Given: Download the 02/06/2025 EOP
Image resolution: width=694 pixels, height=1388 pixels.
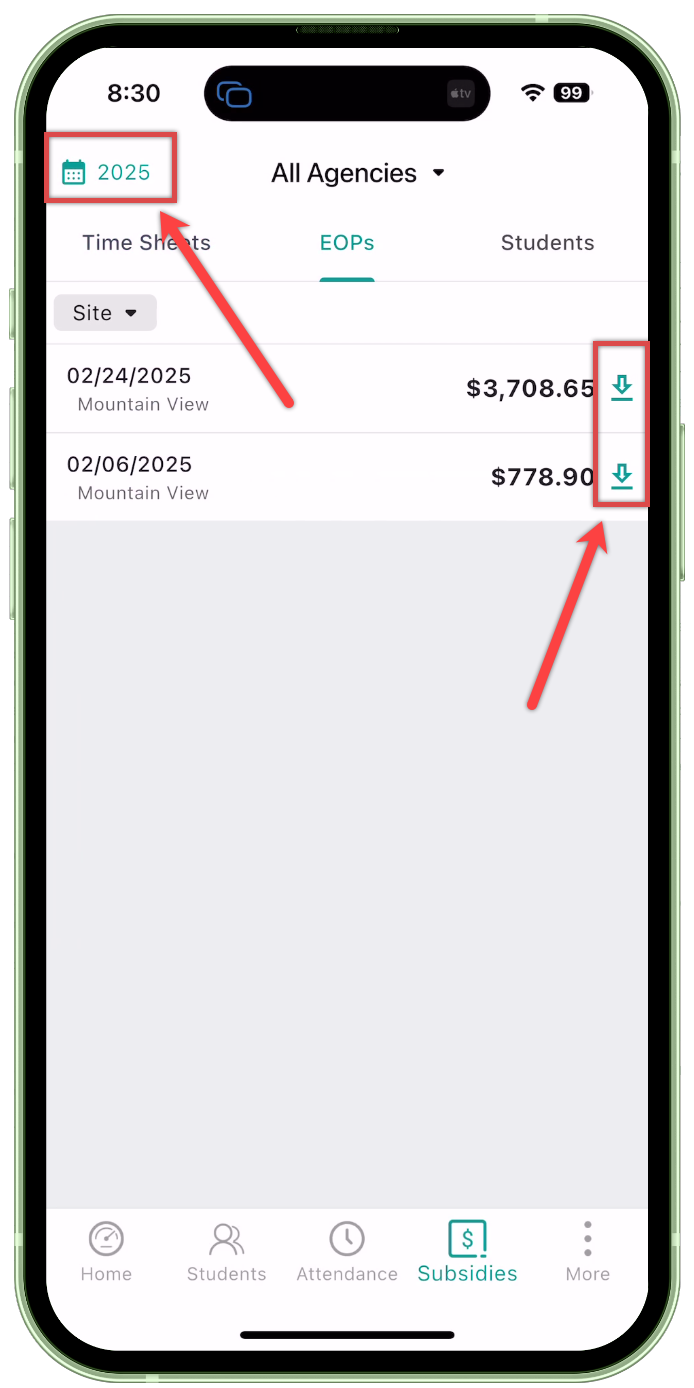Looking at the screenshot, I should pos(622,476).
